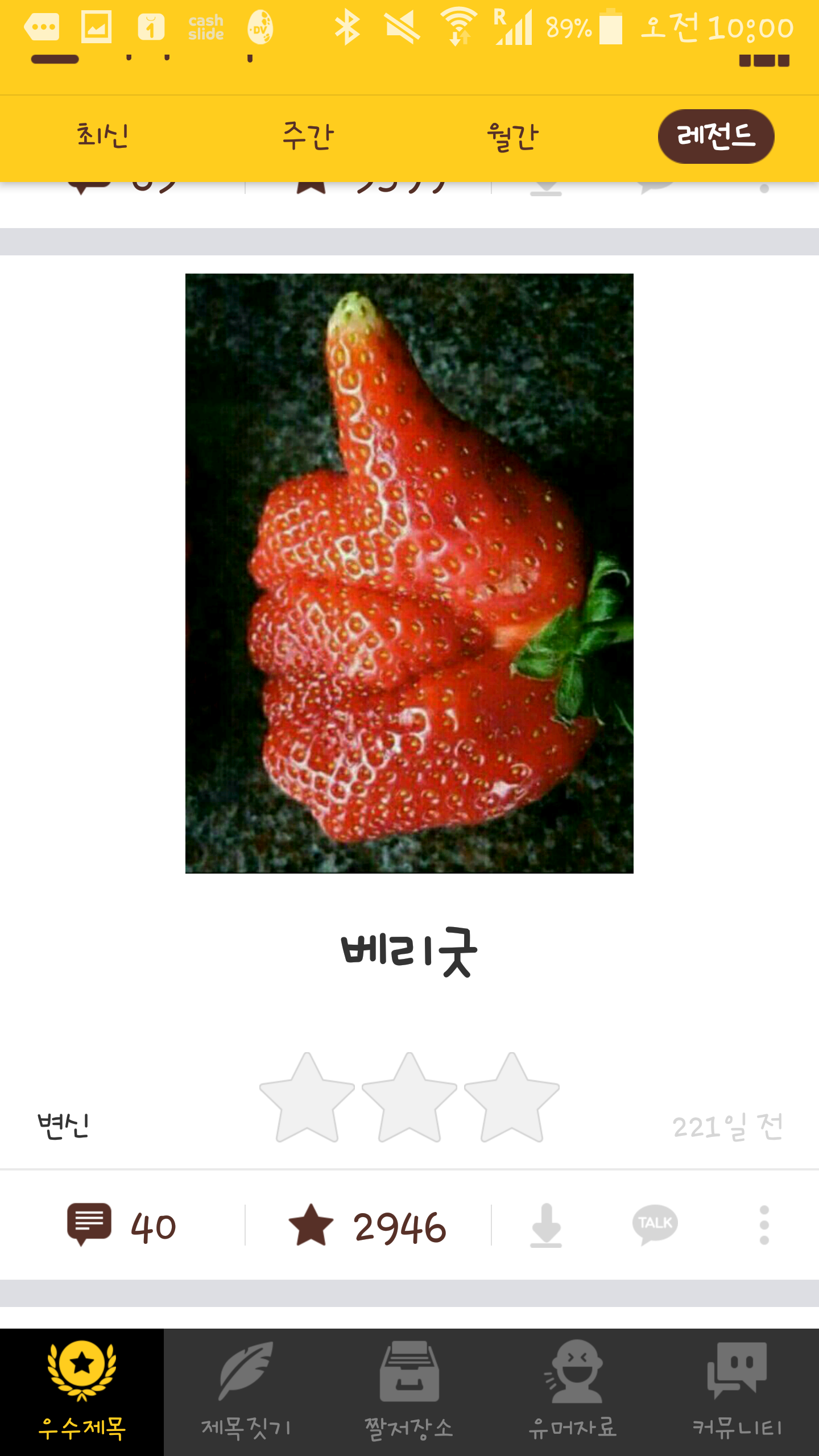The width and height of the screenshot is (819, 1456).
Task: Rate 베리굿 with the first star
Action: [x=307, y=1098]
